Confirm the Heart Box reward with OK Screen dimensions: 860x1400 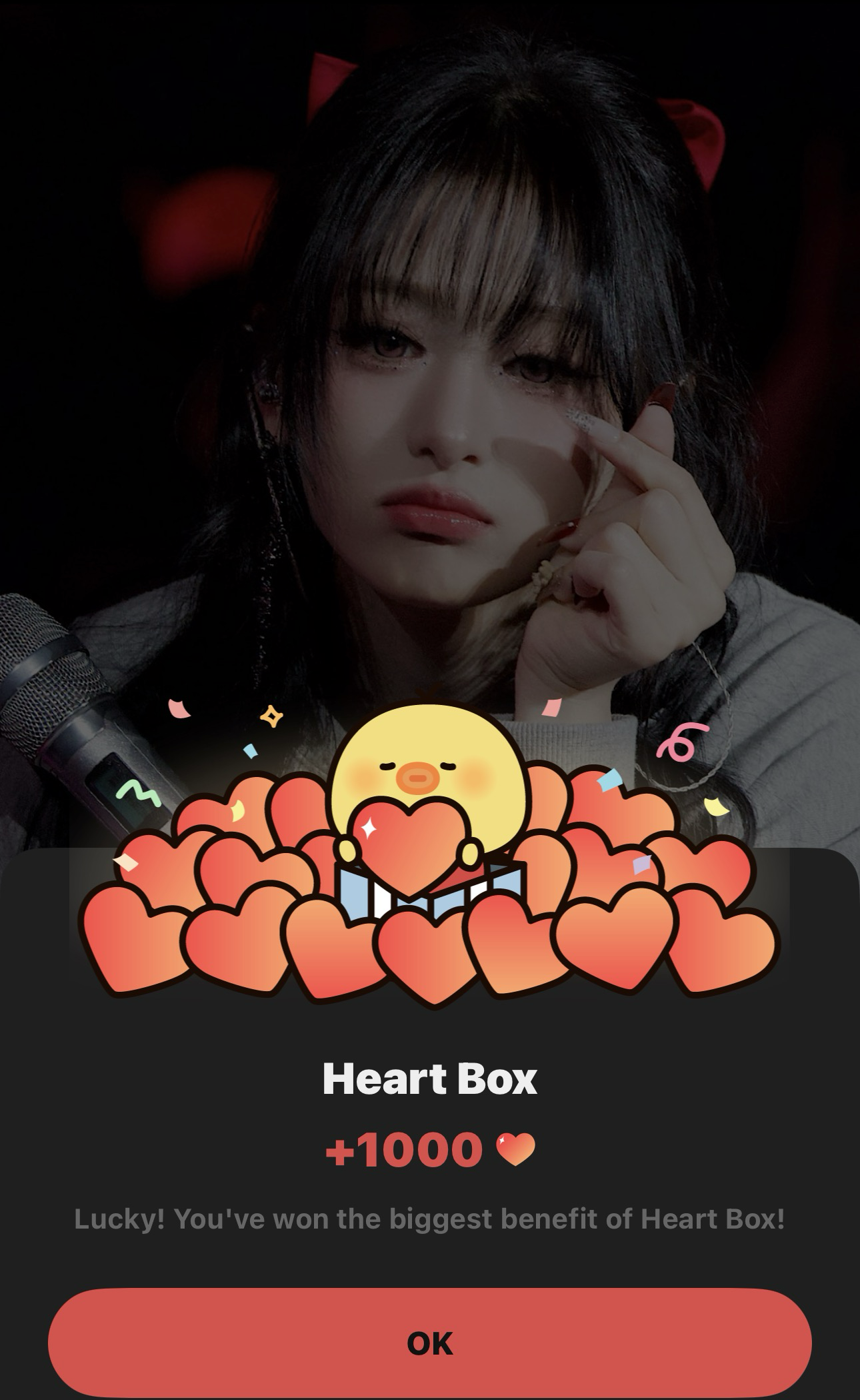click(x=429, y=1343)
